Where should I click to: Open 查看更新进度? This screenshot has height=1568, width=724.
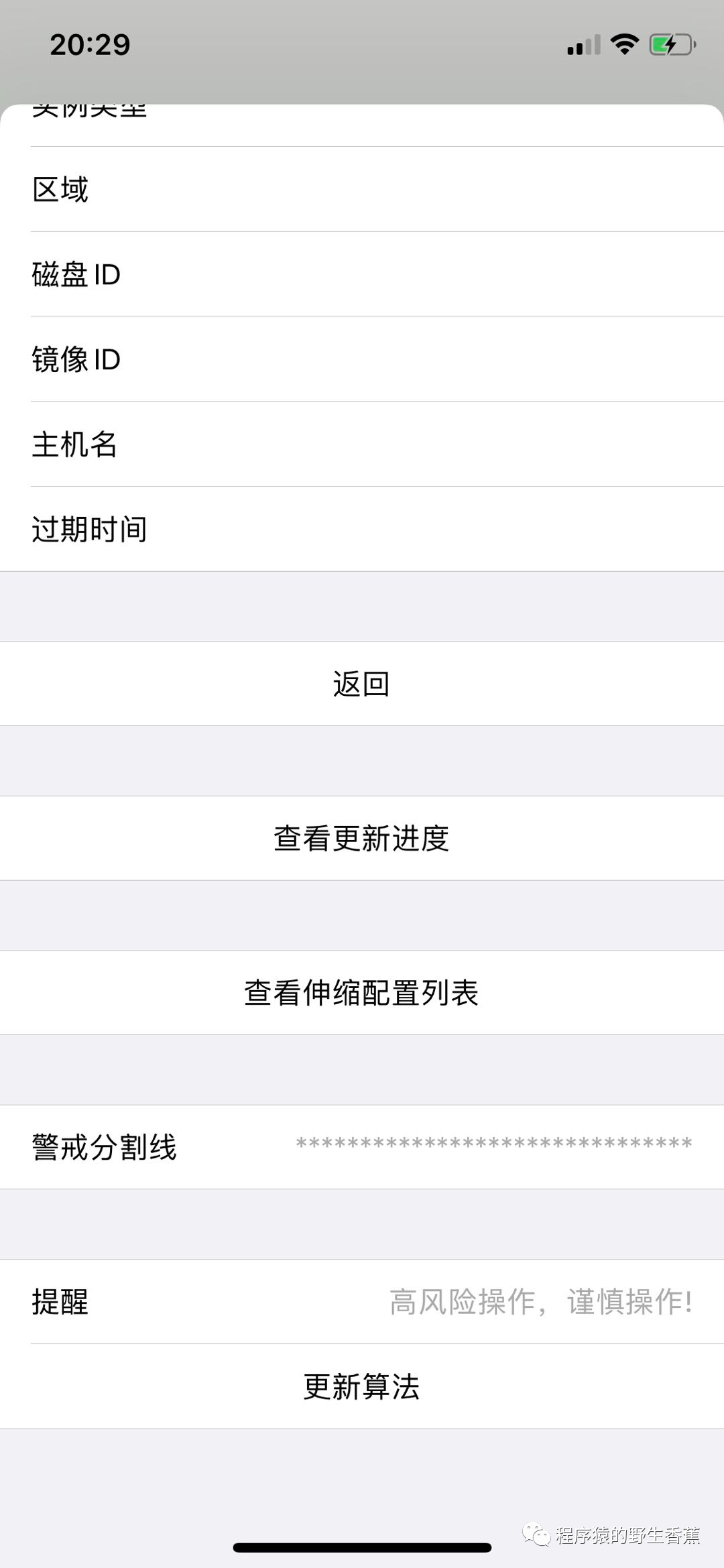361,838
